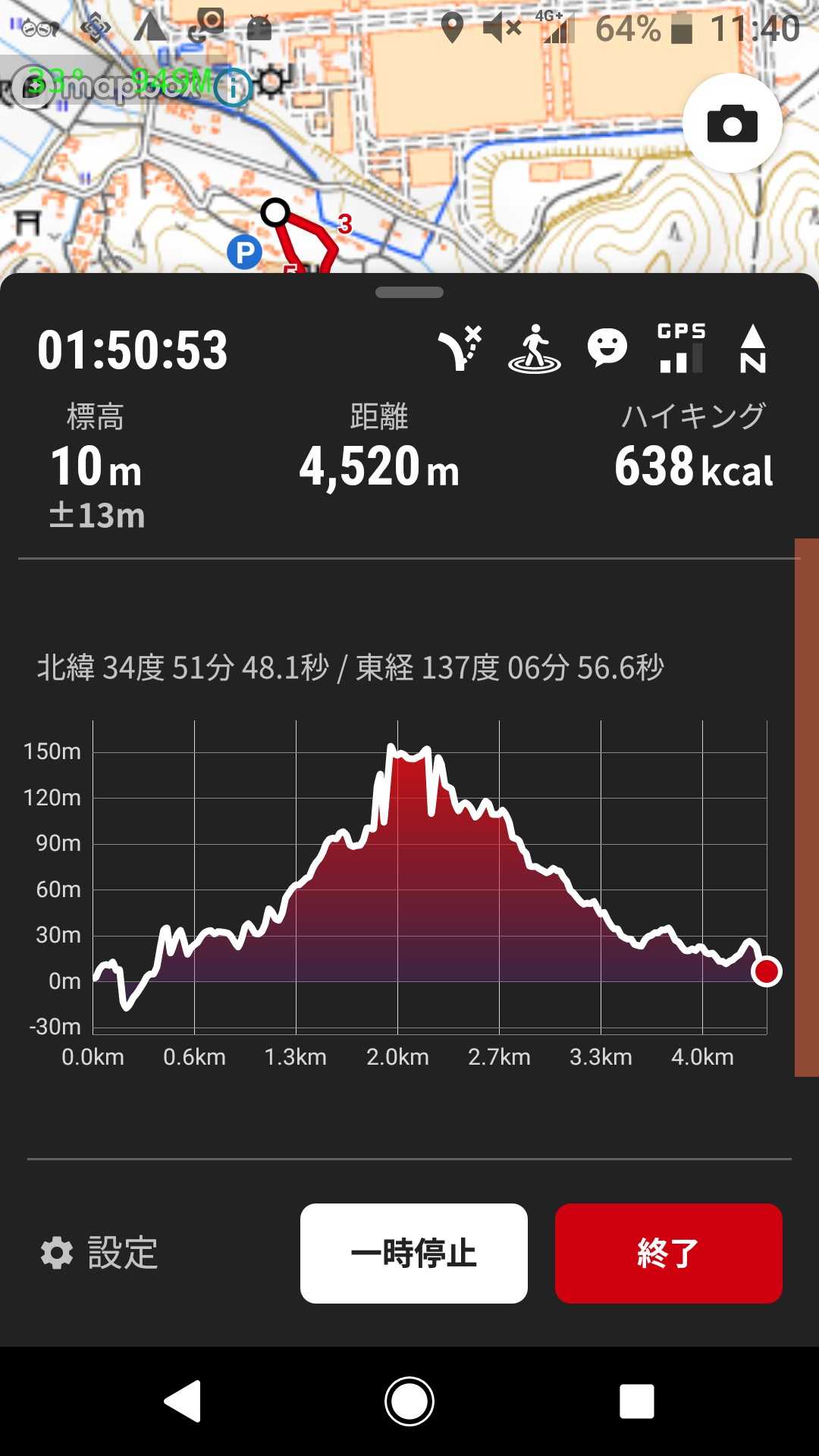
Task: Tap 終了 to finish the hike
Action: pyautogui.click(x=668, y=1253)
